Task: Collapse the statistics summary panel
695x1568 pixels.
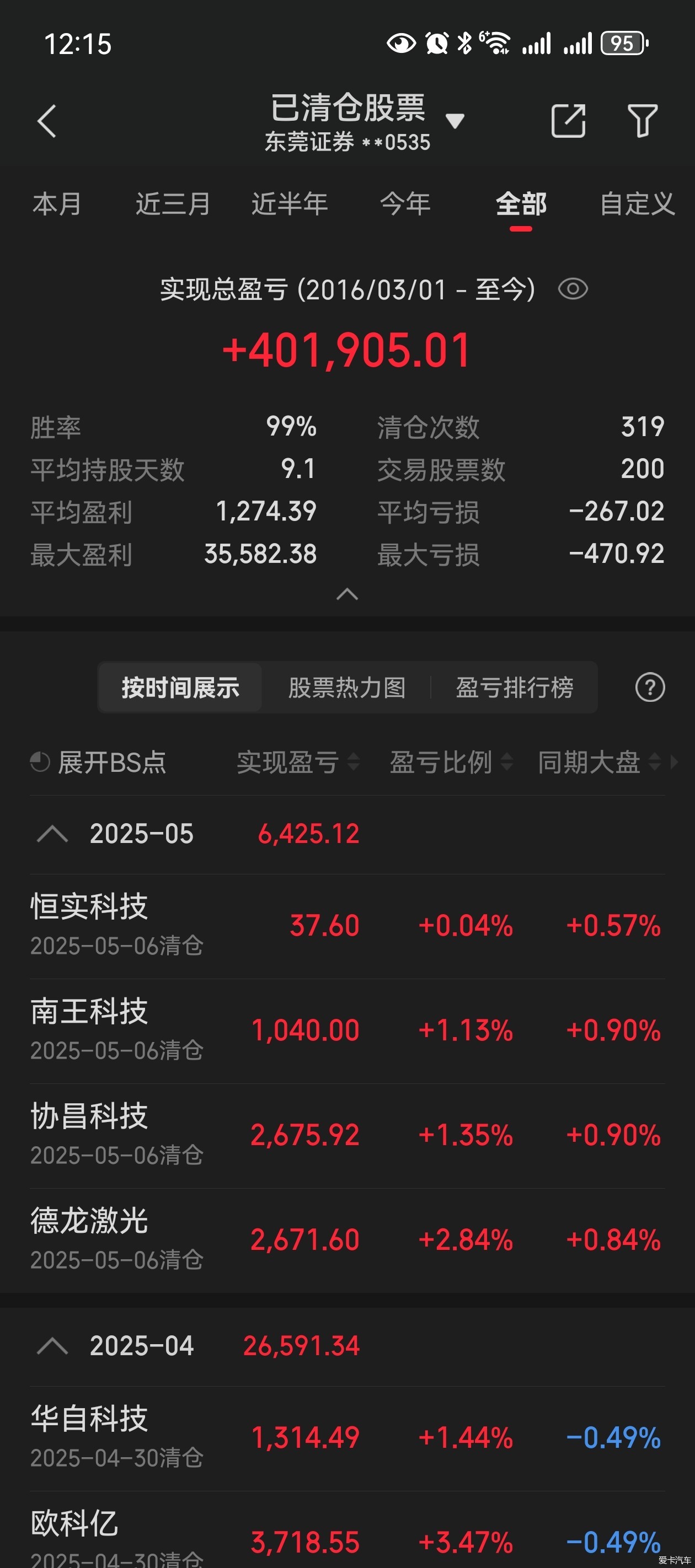Action: click(x=347, y=593)
